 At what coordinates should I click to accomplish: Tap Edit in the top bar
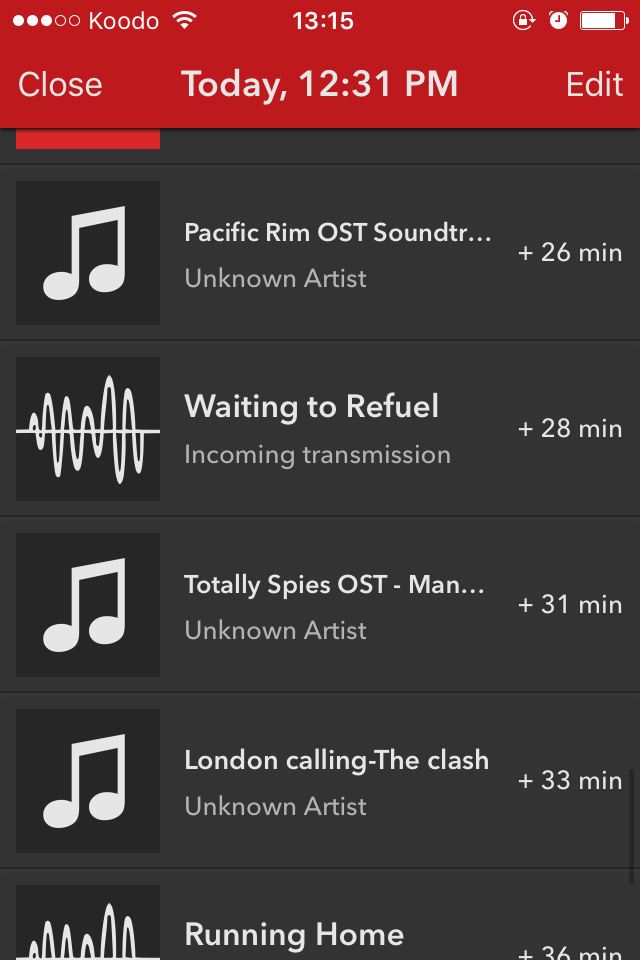(x=594, y=85)
